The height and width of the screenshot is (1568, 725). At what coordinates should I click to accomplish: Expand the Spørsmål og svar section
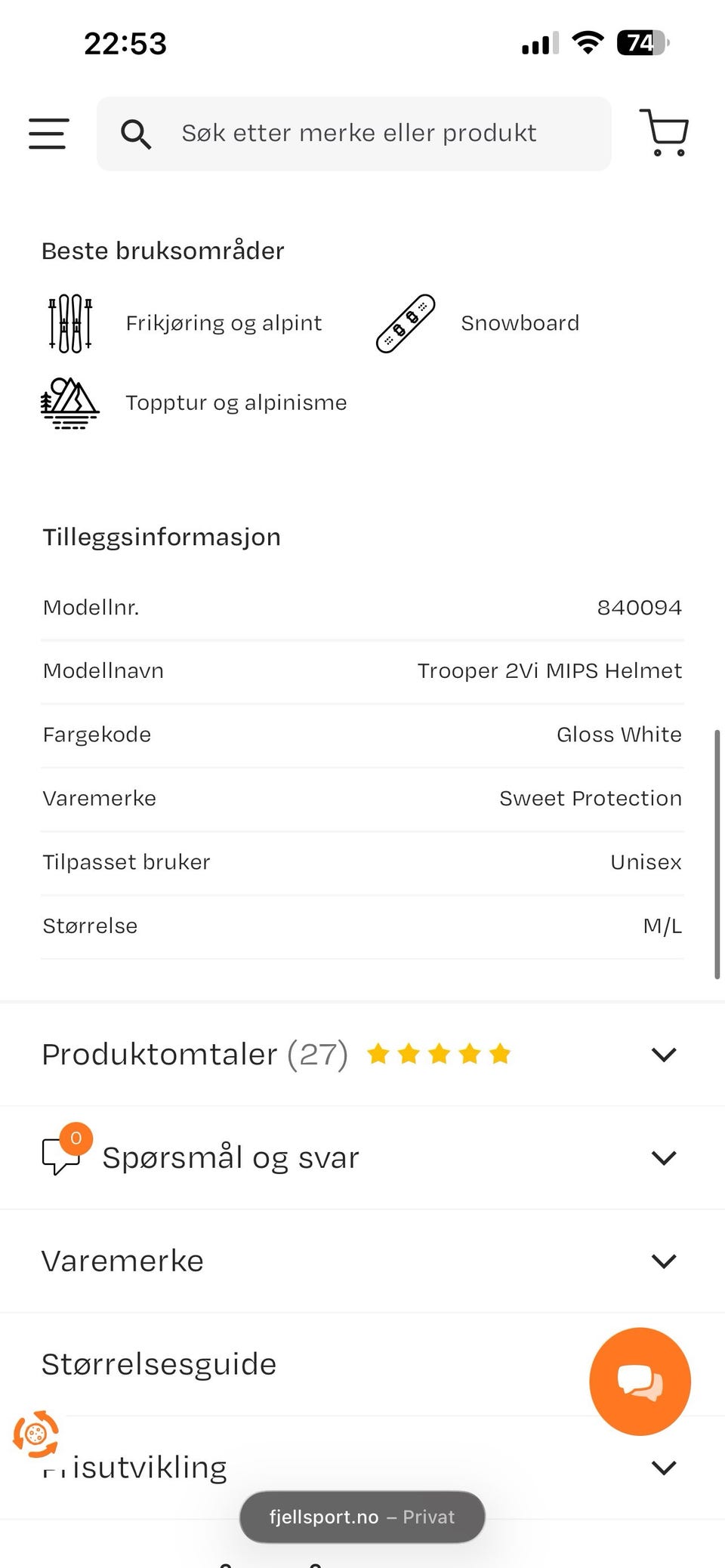coord(663,1157)
